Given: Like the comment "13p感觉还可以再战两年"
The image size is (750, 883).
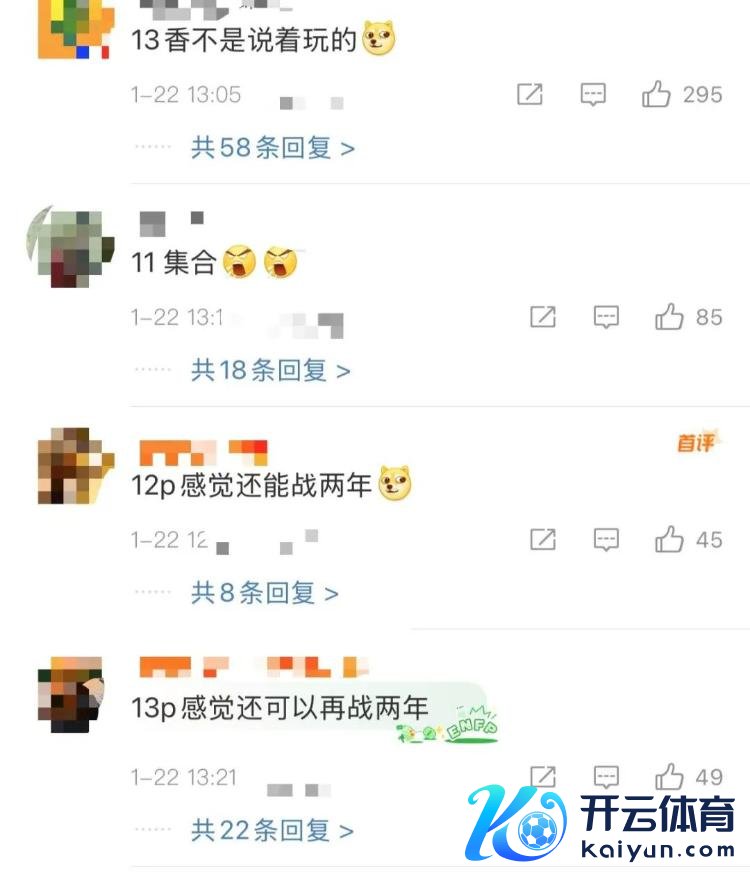Looking at the screenshot, I should pos(669,777).
